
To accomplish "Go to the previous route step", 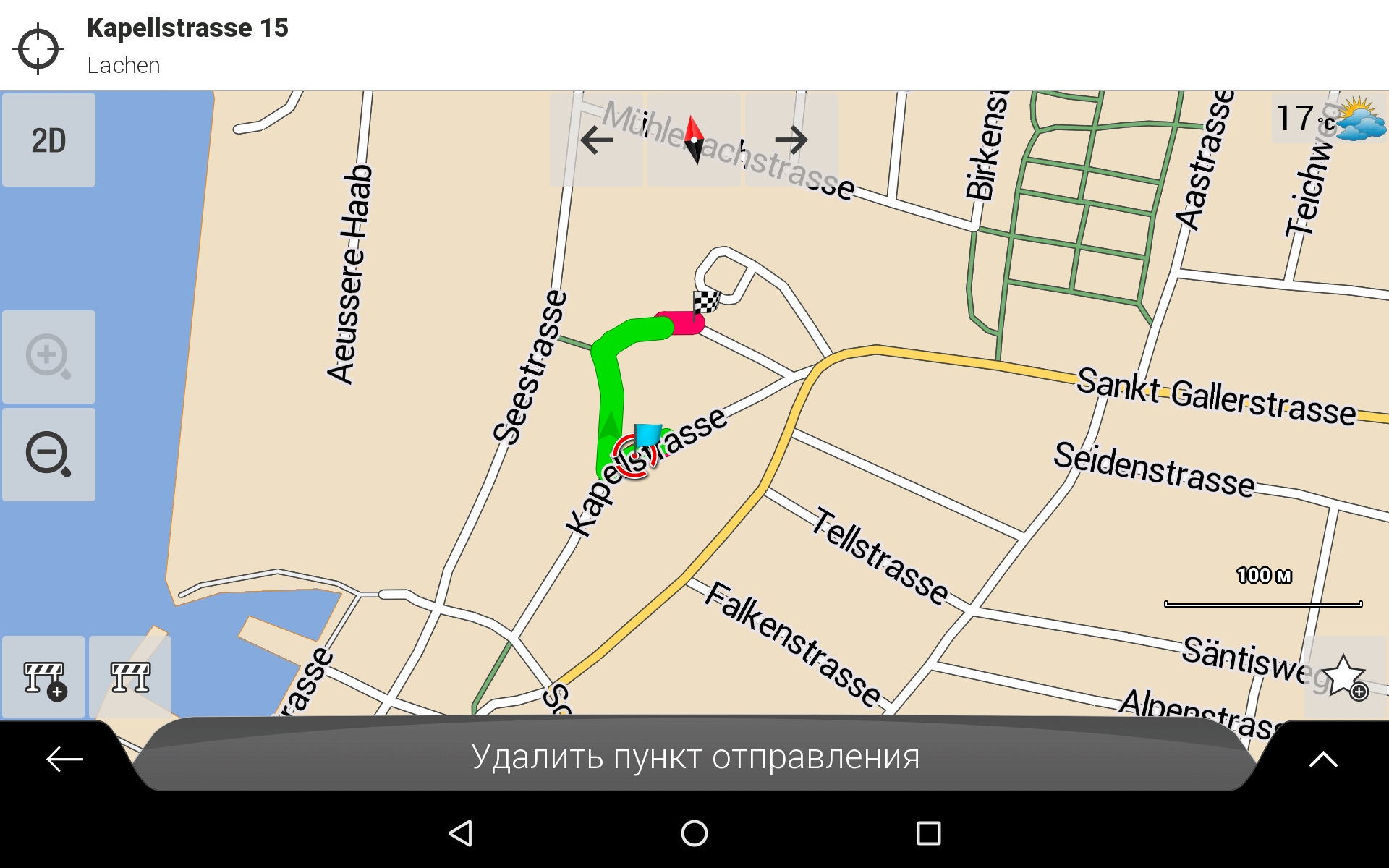I will pos(597,140).
